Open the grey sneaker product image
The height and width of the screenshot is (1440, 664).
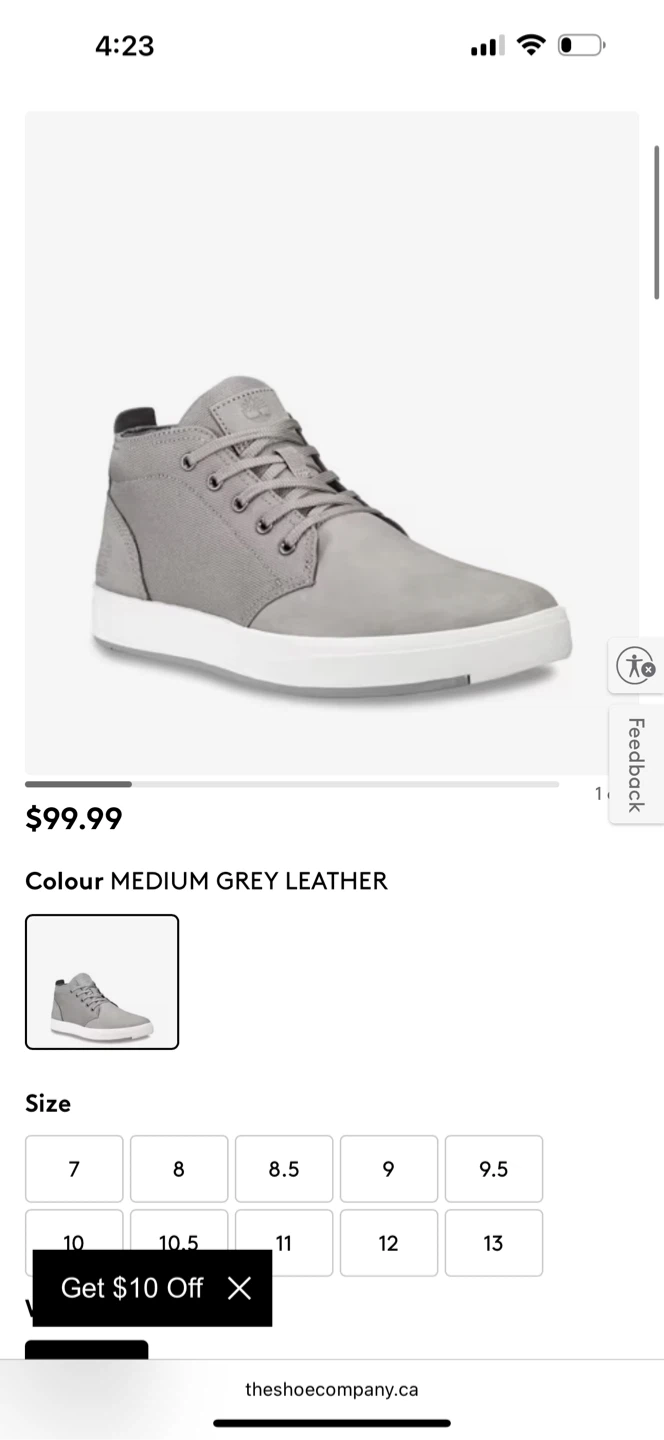(332, 442)
